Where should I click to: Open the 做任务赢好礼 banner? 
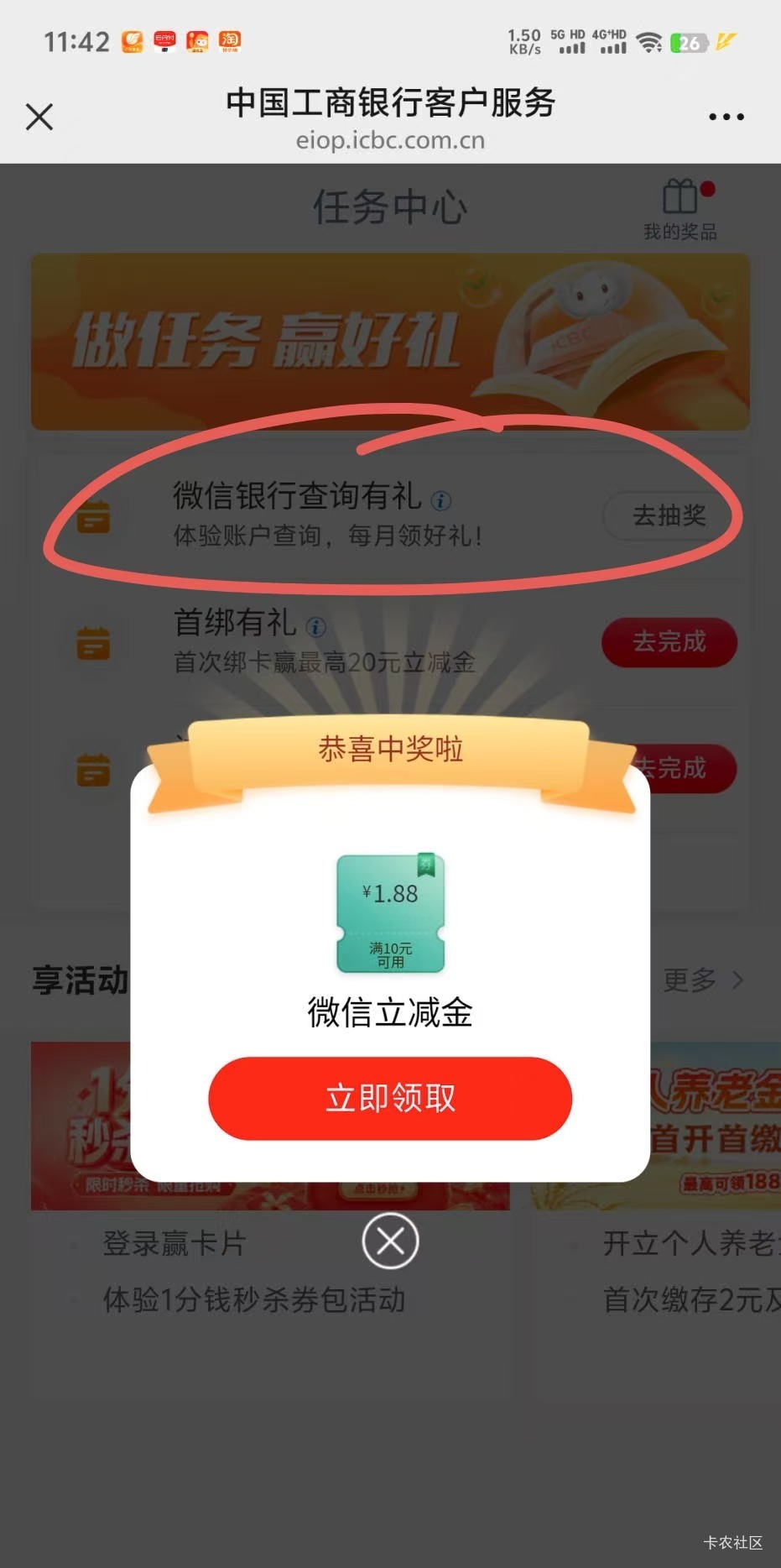coord(390,342)
